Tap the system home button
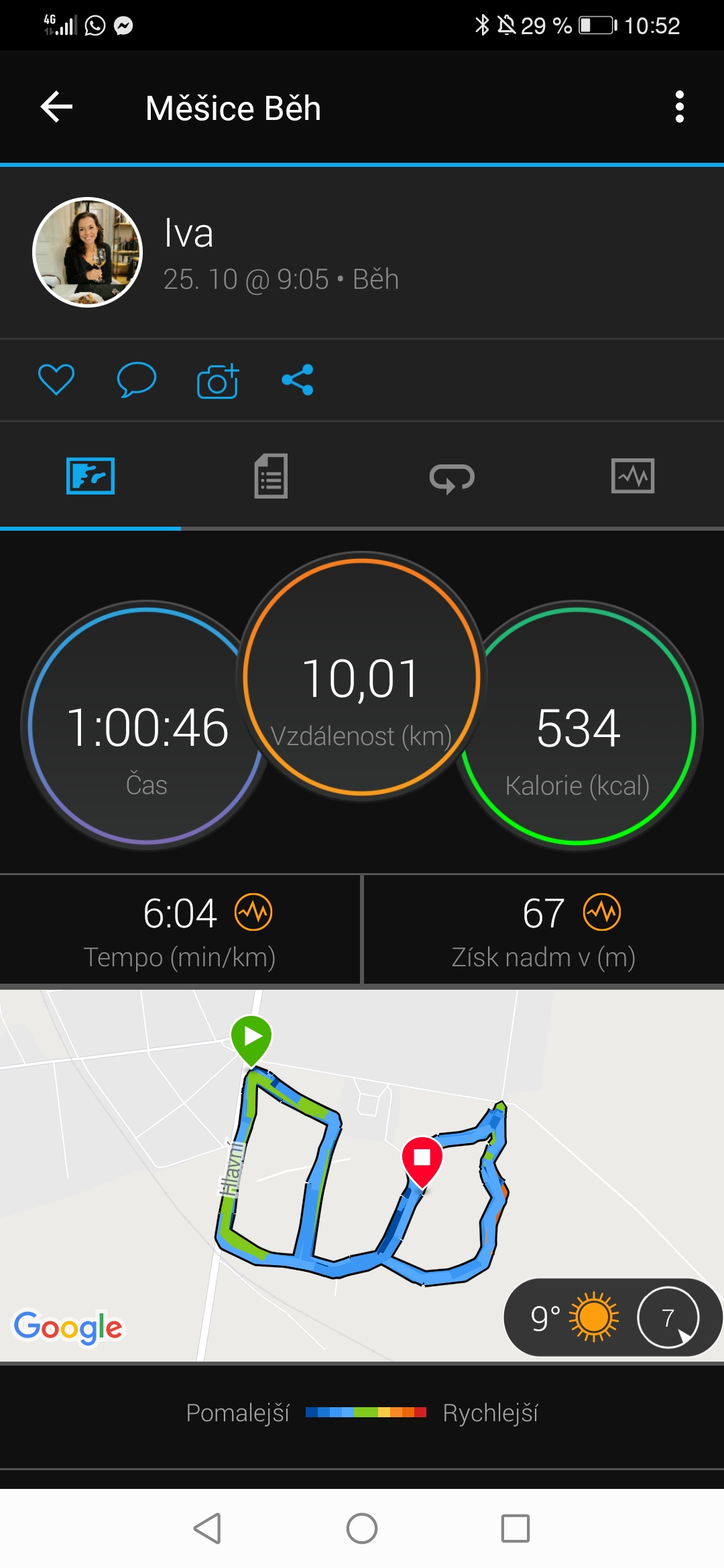Image resolution: width=724 pixels, height=1568 pixels. [362, 1528]
